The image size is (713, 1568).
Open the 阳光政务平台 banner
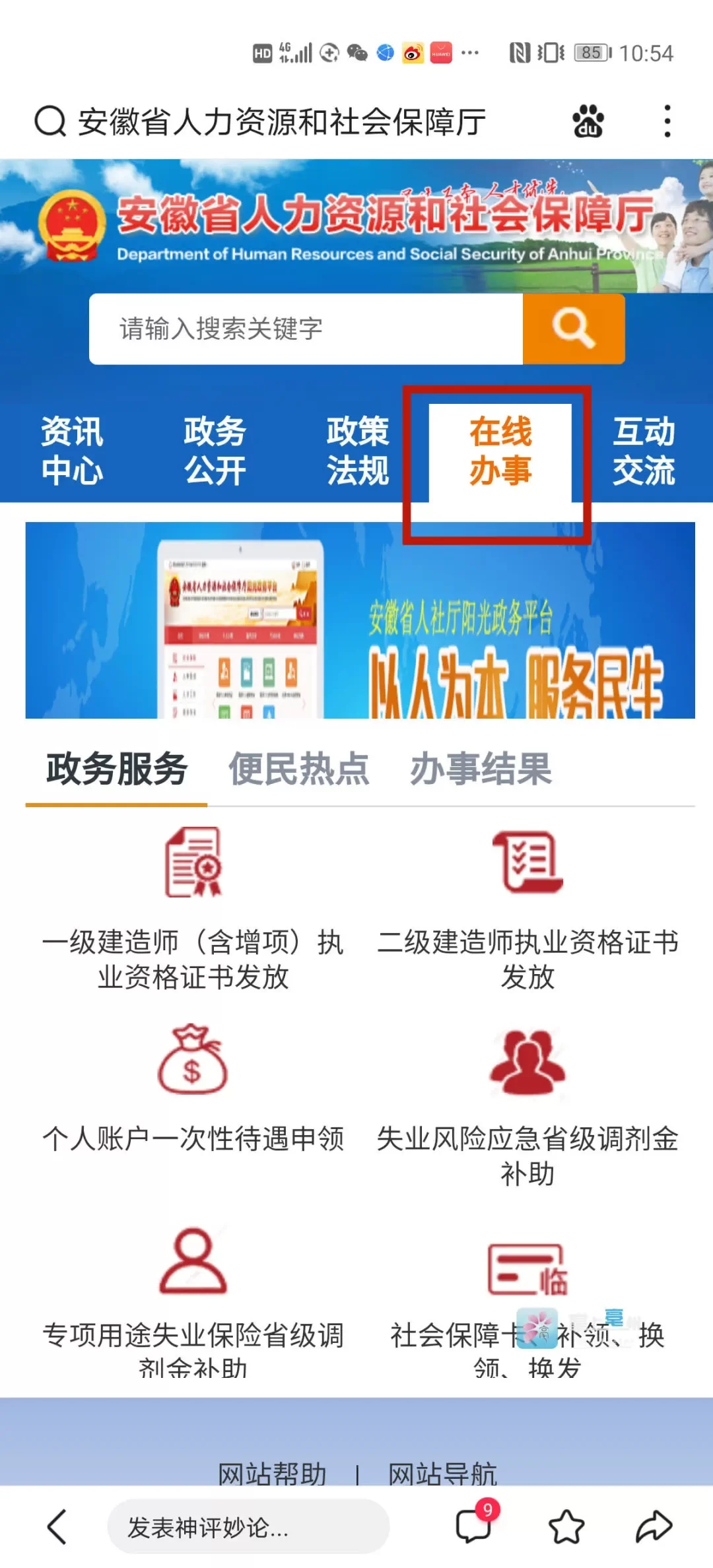coord(360,620)
